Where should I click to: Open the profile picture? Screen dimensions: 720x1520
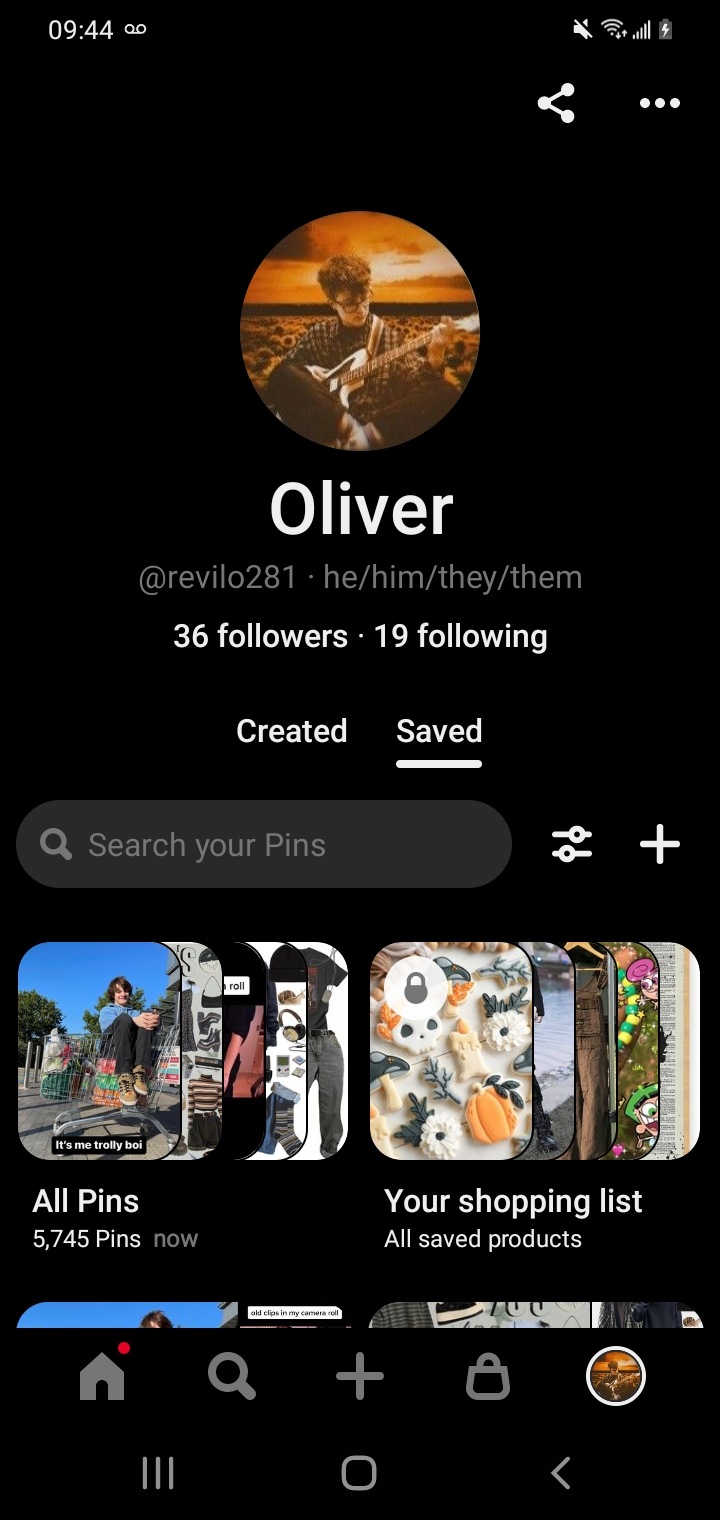tap(360, 331)
